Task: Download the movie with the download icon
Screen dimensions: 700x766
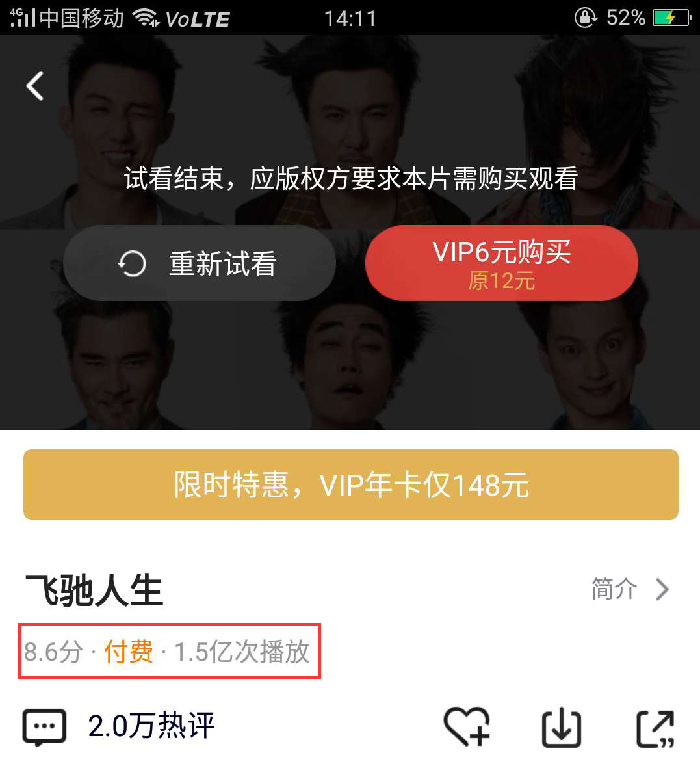Action: pos(561,727)
